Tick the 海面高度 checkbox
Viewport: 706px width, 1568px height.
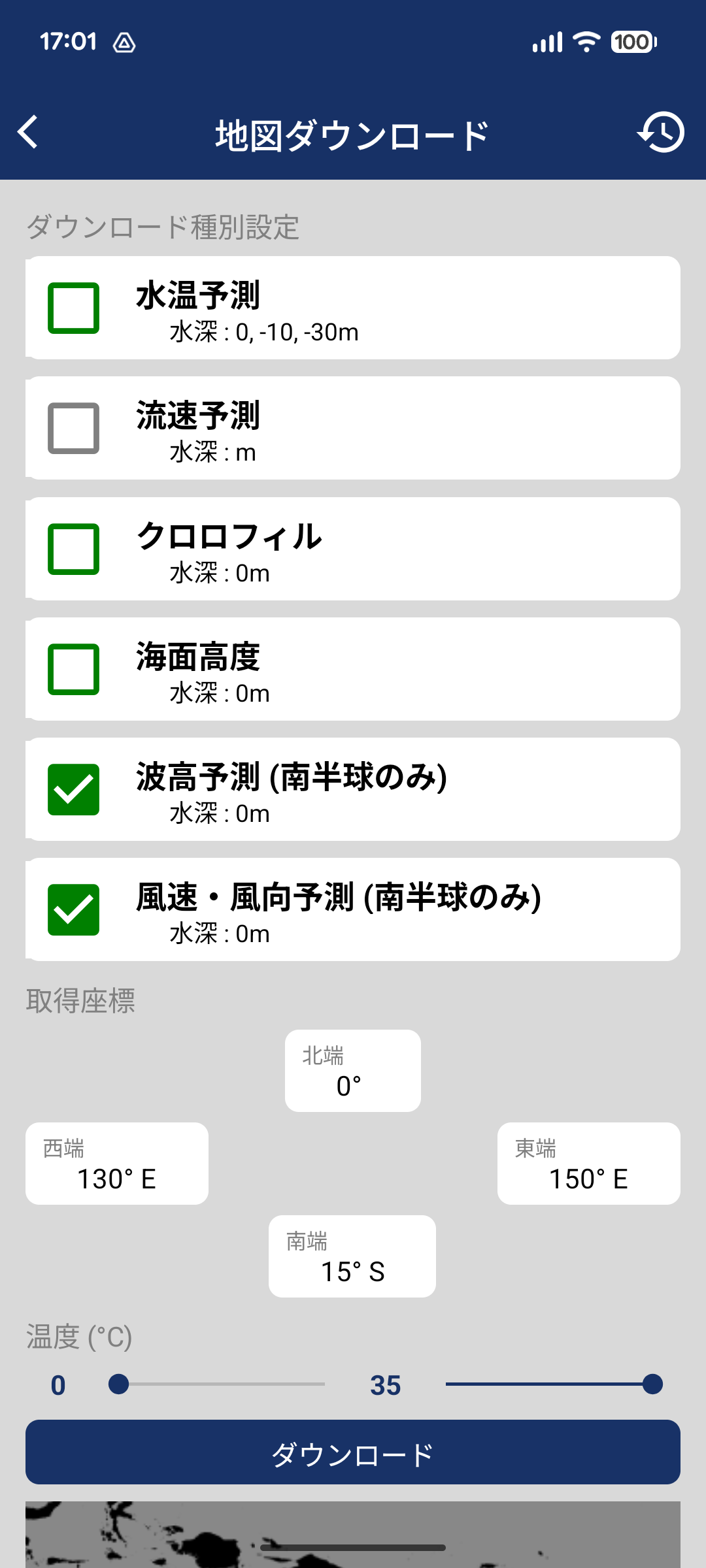73,669
